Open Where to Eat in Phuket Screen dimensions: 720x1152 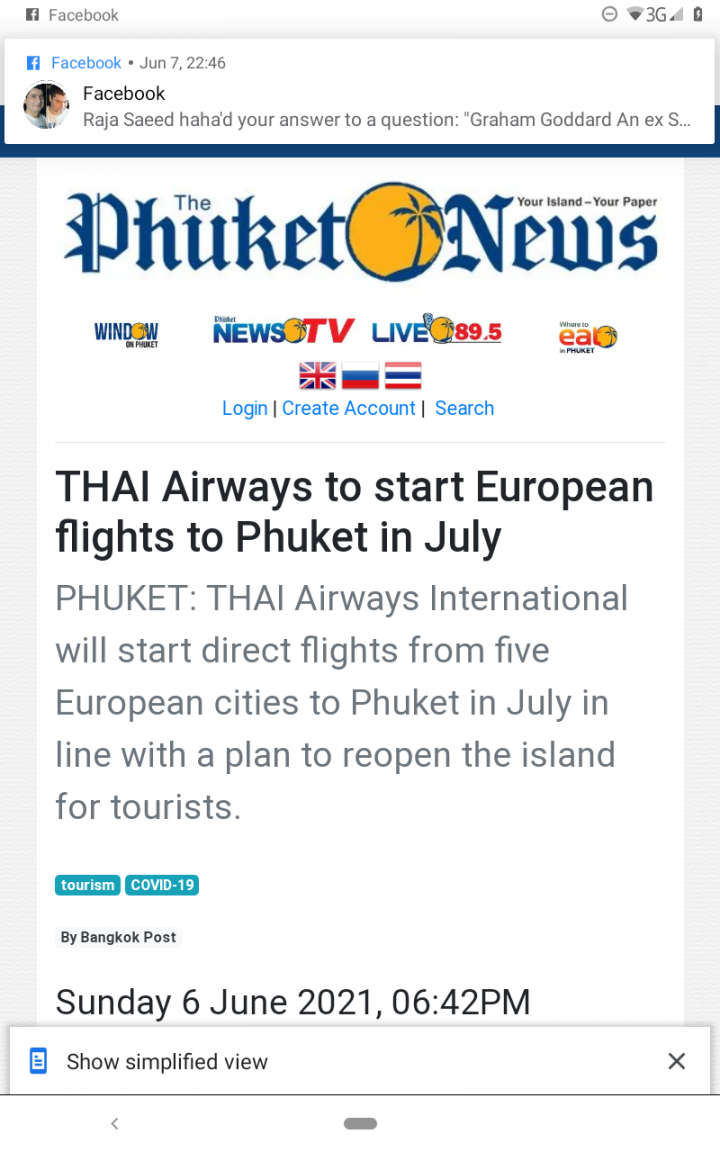[587, 337]
